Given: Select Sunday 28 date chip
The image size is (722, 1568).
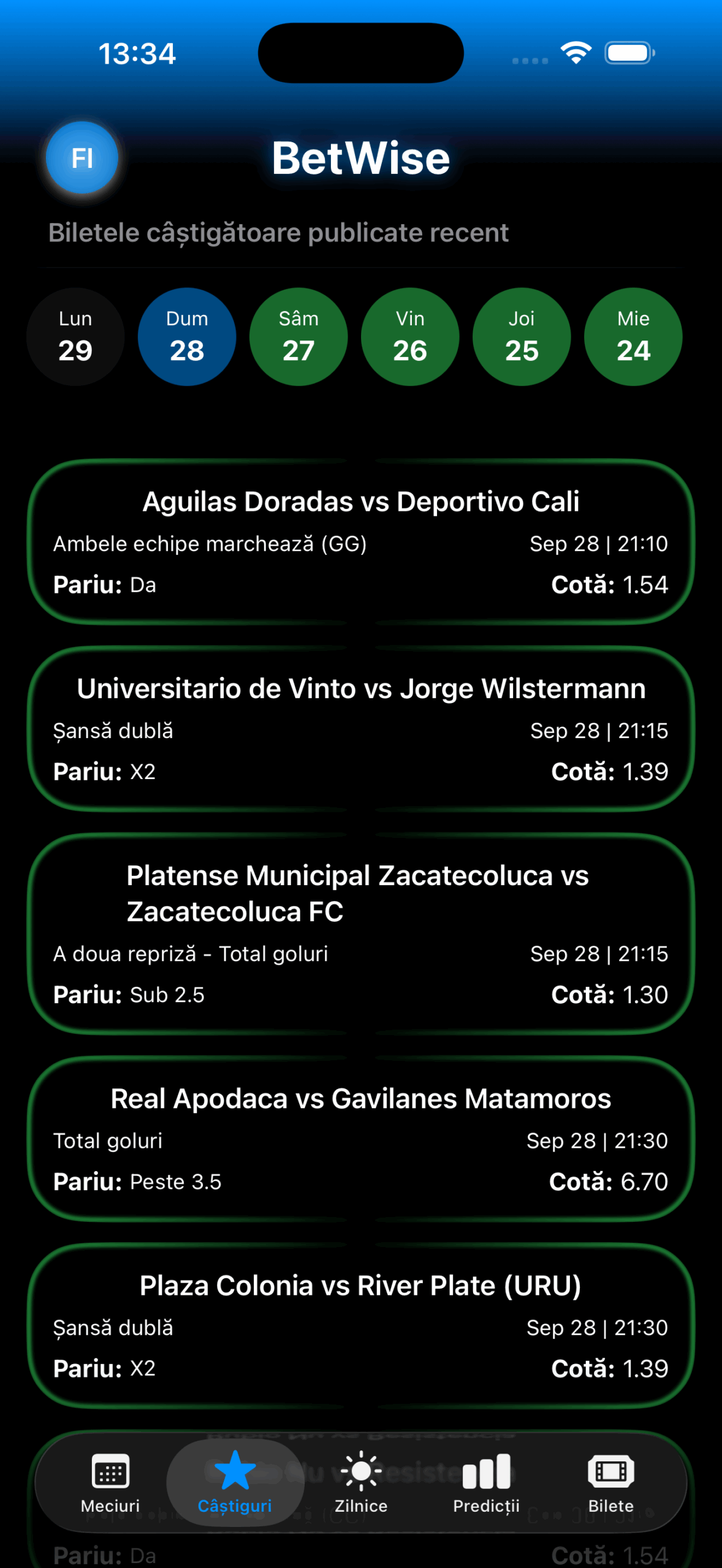Looking at the screenshot, I should point(187,337).
